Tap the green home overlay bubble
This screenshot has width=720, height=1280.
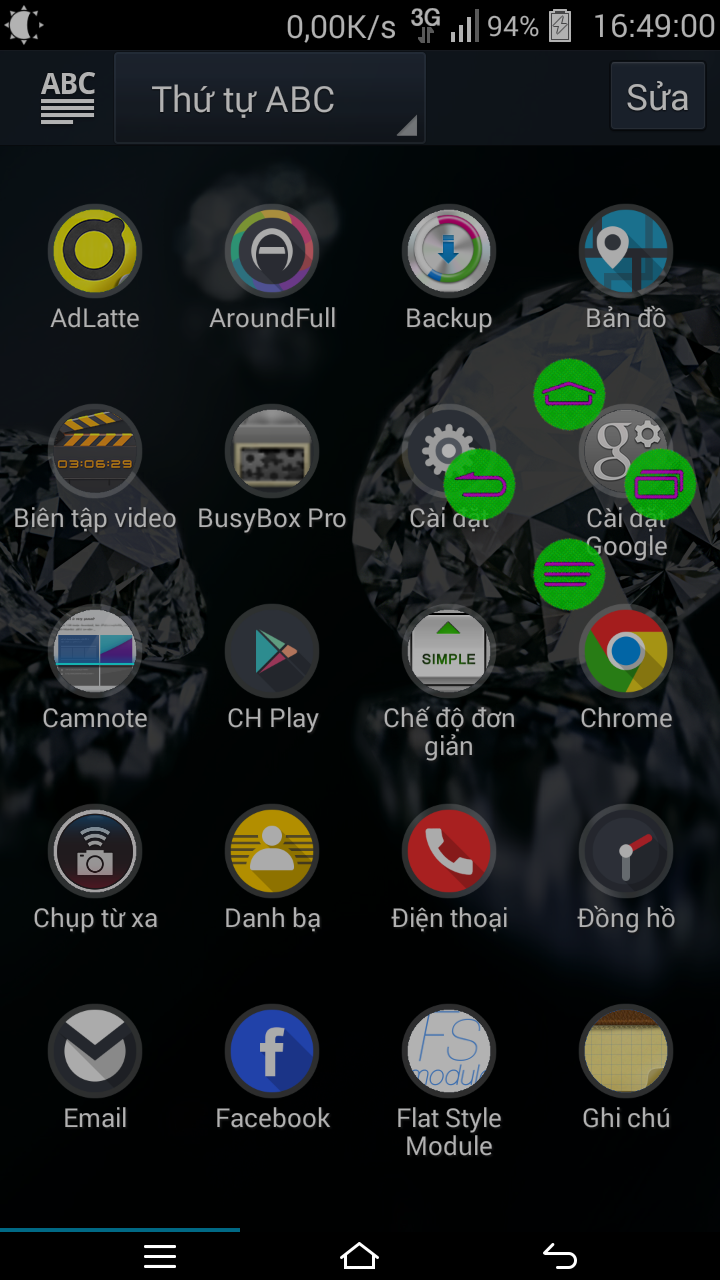[x=568, y=394]
